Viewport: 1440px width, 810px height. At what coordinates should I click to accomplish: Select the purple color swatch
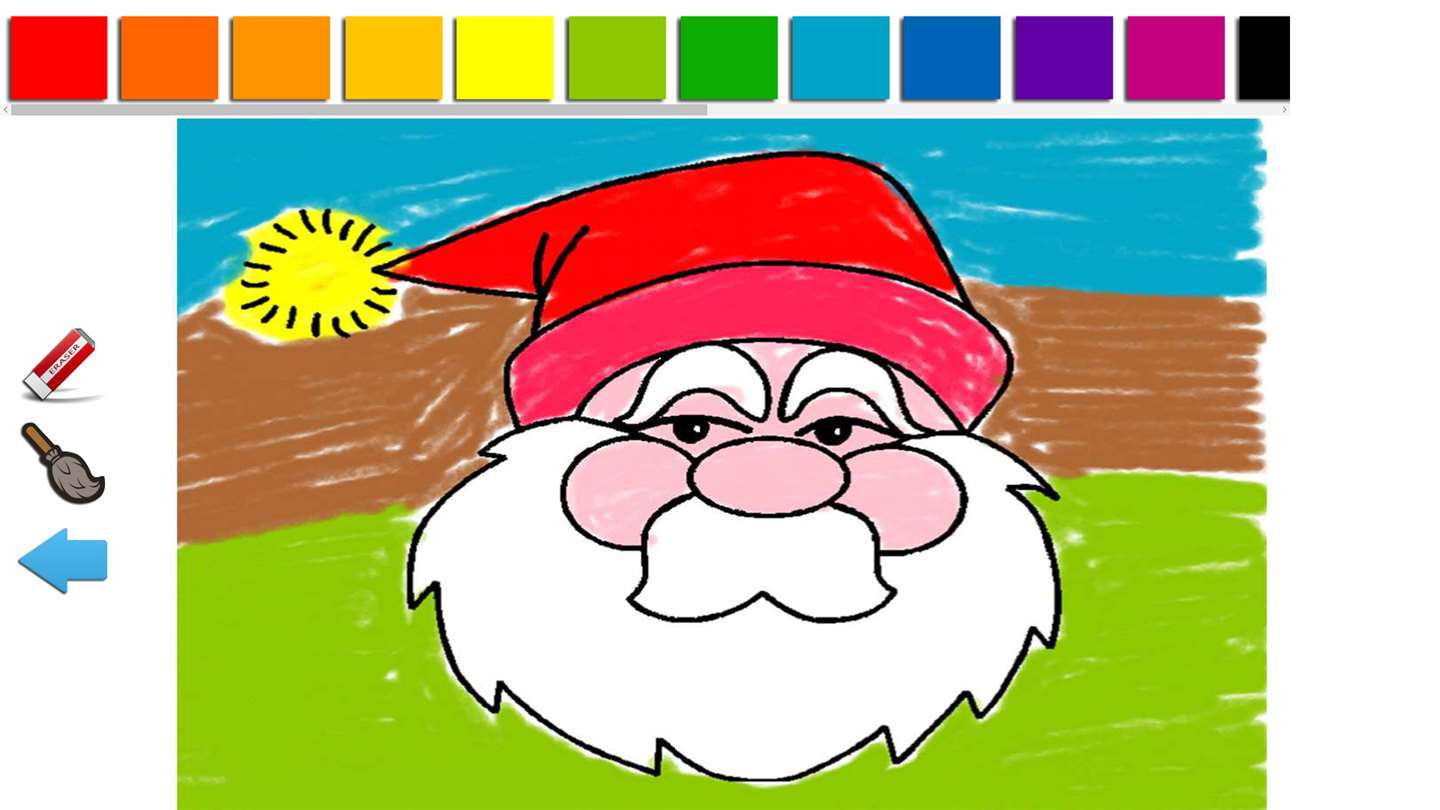[1063, 57]
